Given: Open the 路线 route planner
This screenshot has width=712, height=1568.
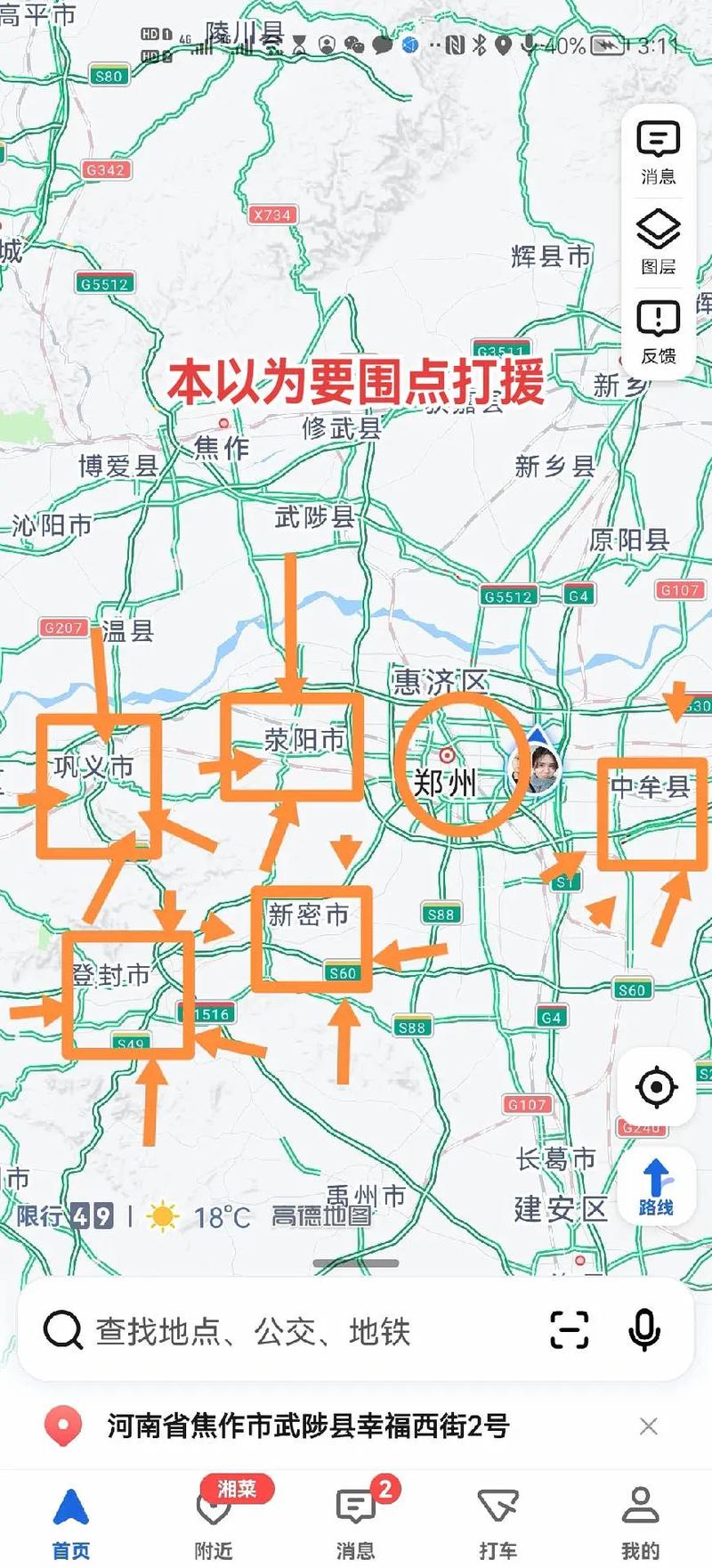Looking at the screenshot, I should click(656, 1187).
